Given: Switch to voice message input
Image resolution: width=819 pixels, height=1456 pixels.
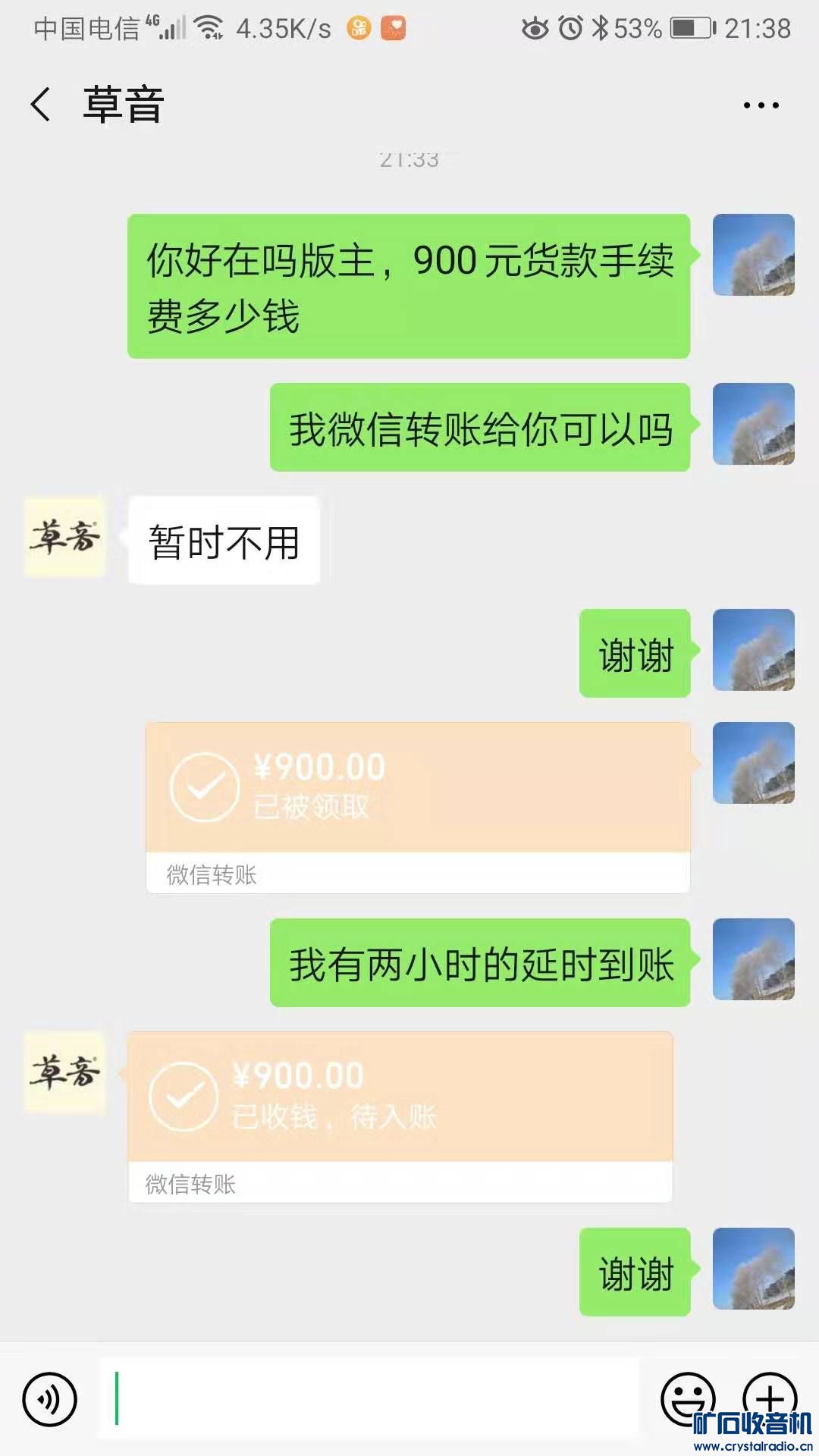Looking at the screenshot, I should pos(50,1398).
